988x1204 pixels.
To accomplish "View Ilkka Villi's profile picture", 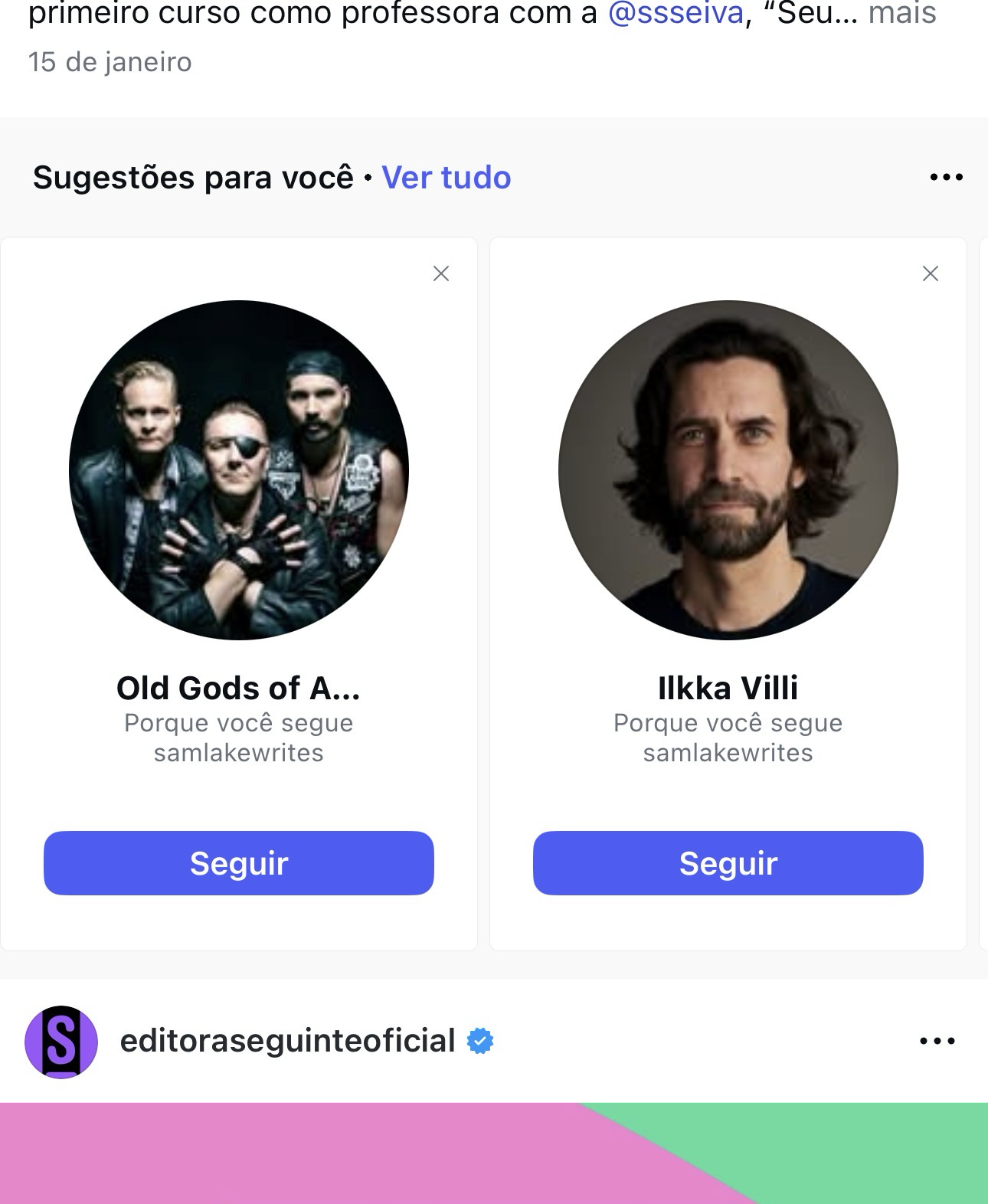I will point(728,469).
